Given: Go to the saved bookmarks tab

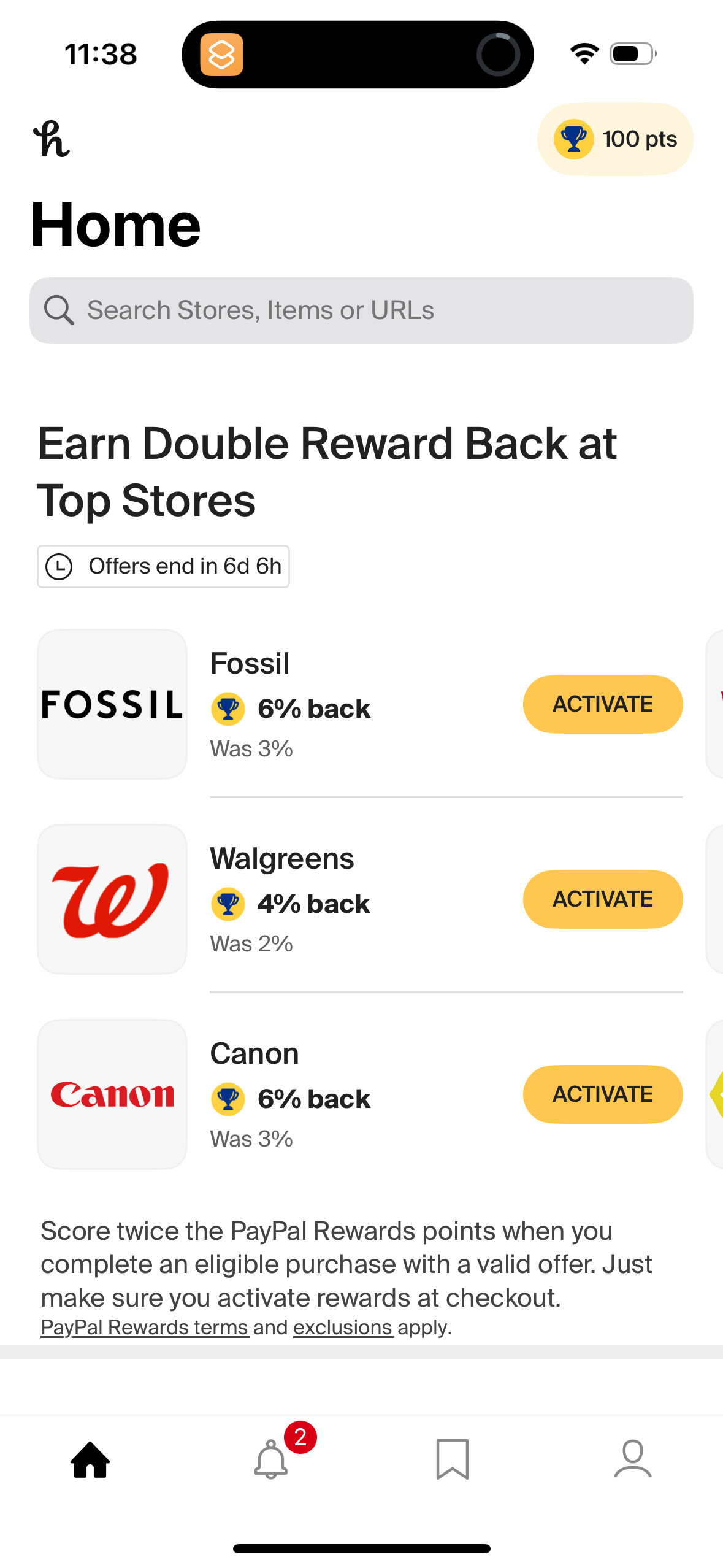Looking at the screenshot, I should [x=452, y=1460].
